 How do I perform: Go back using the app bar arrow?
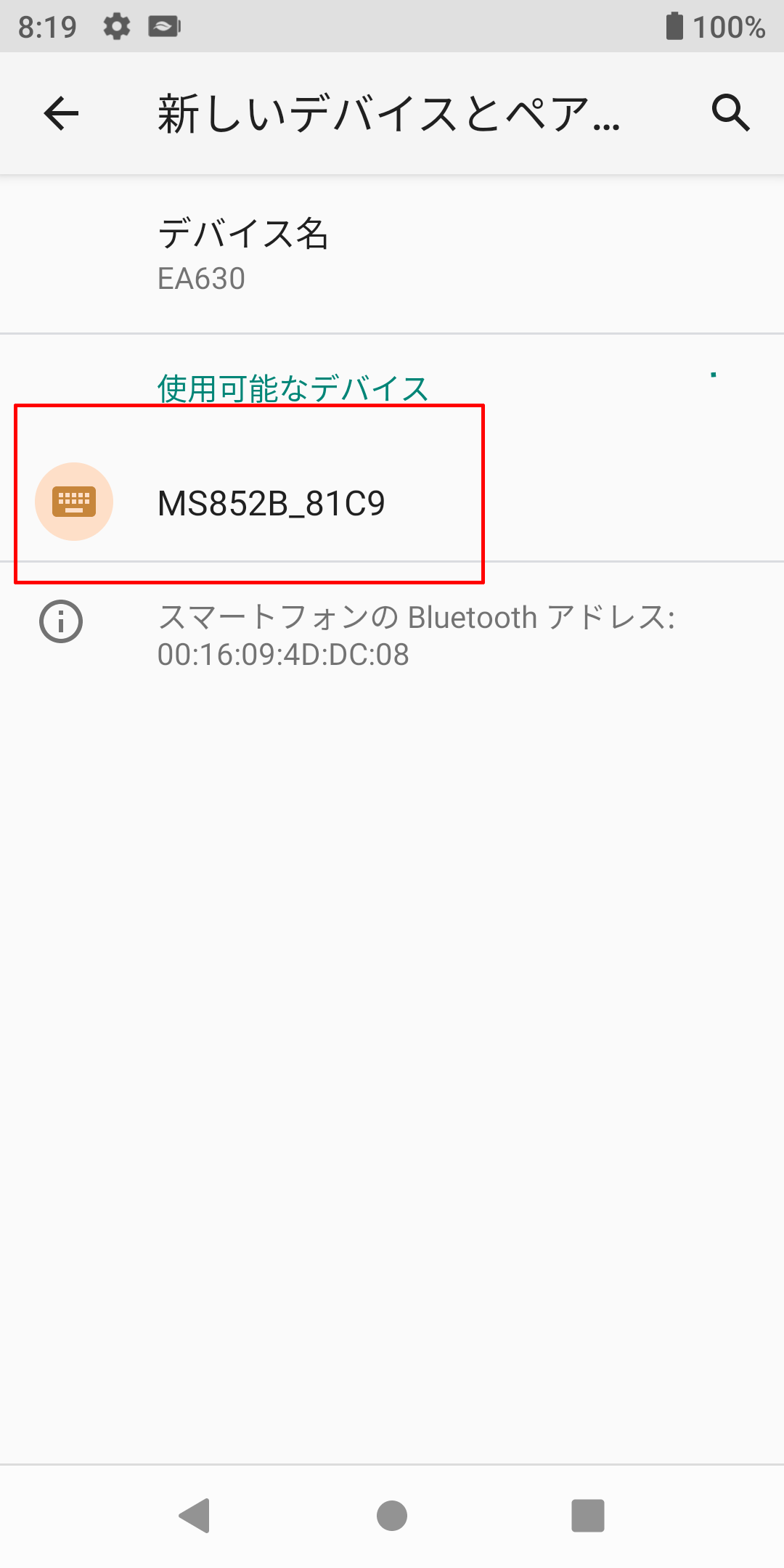pyautogui.click(x=61, y=113)
